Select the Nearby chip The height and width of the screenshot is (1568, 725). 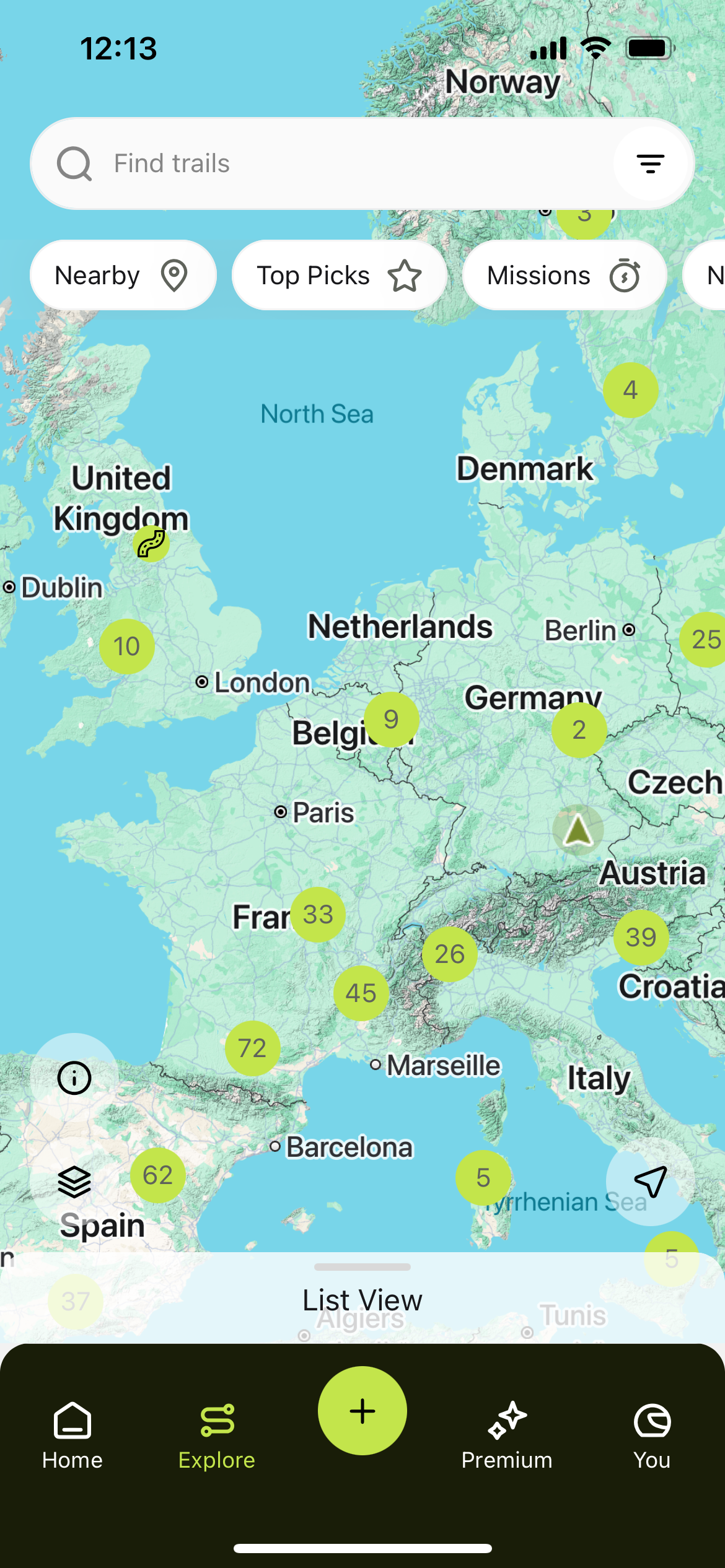[x=123, y=275]
